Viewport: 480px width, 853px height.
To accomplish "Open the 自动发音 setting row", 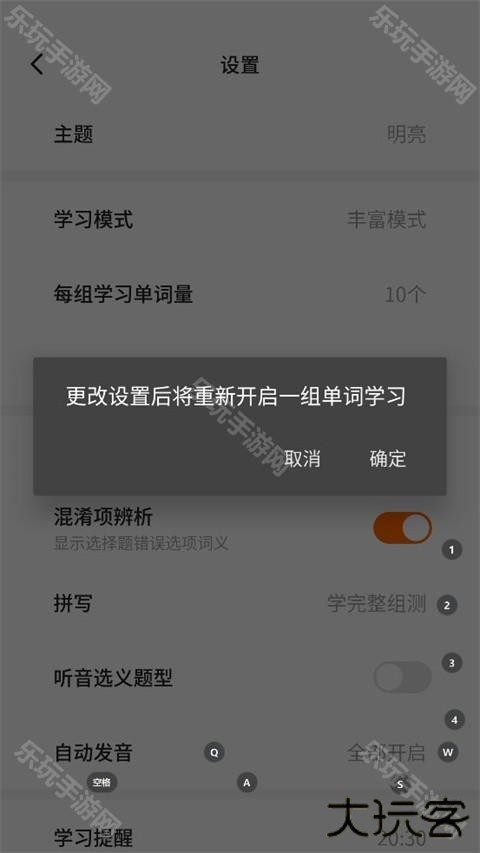I will point(240,752).
